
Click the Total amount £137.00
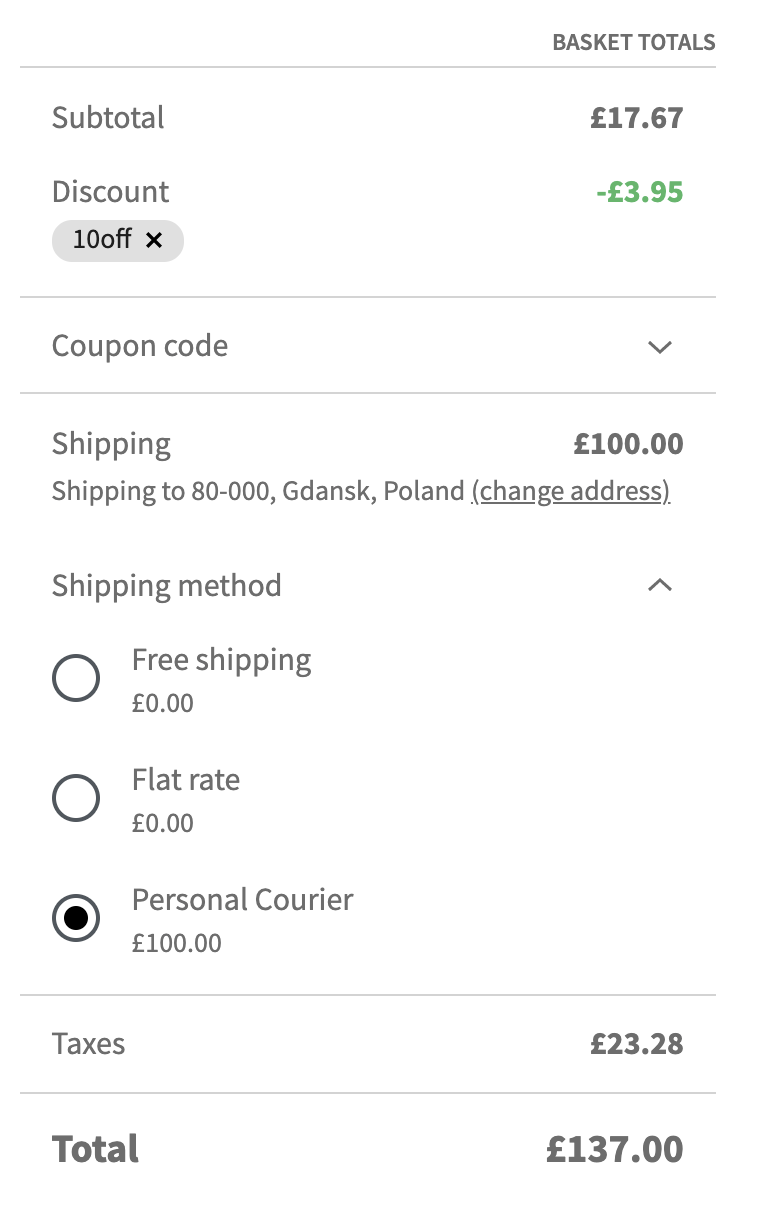(616, 1148)
